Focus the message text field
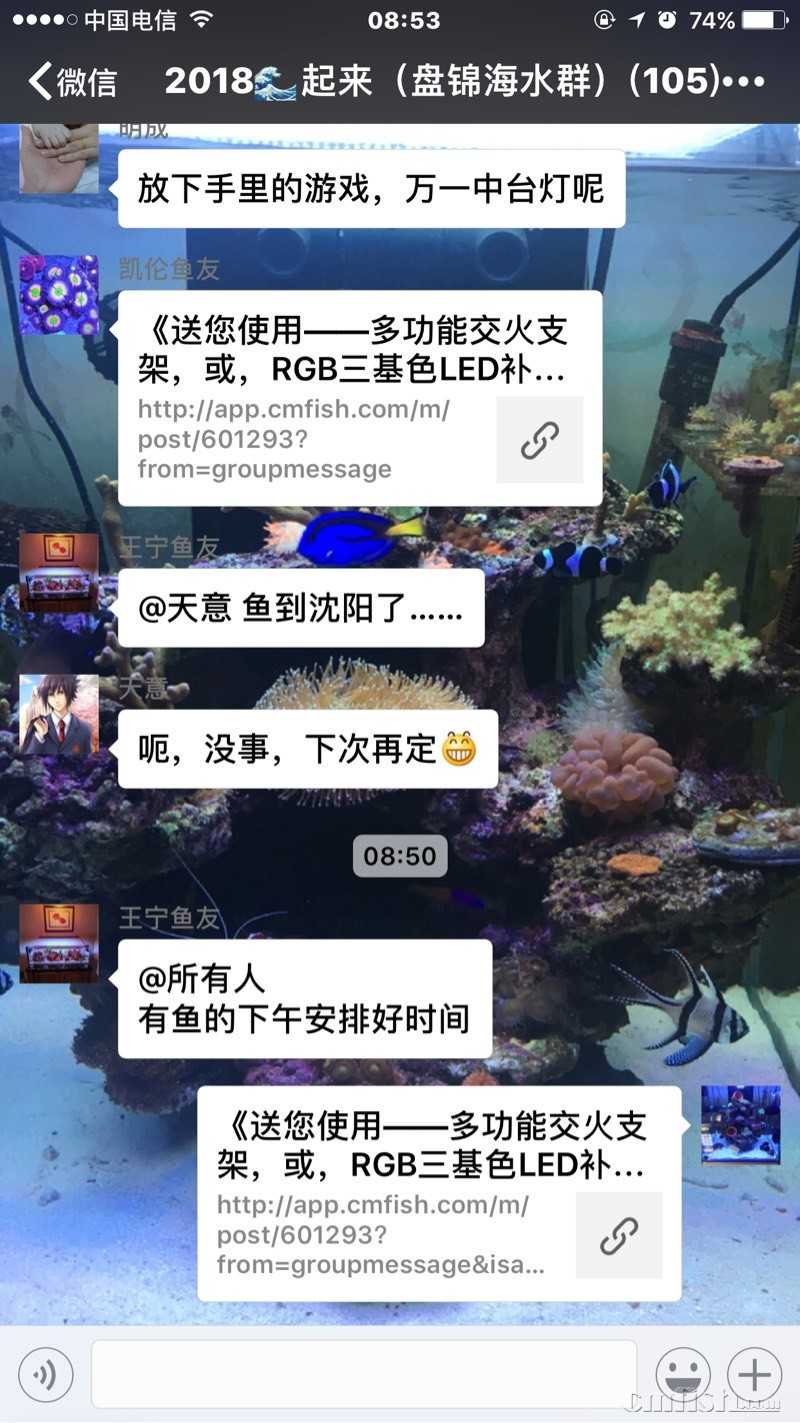Image resolution: width=800 pixels, height=1423 pixels. point(364,1375)
